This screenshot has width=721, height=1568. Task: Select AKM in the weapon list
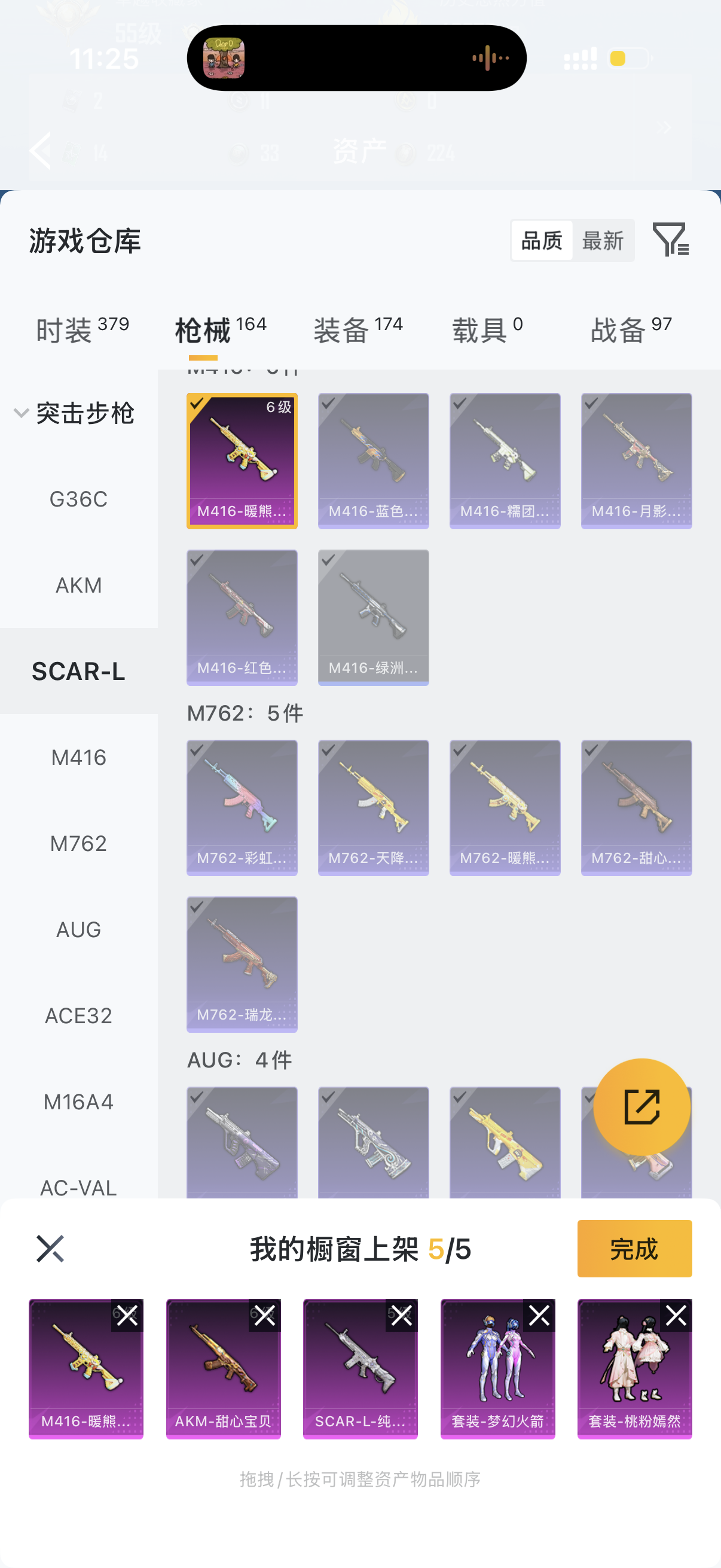(78, 585)
